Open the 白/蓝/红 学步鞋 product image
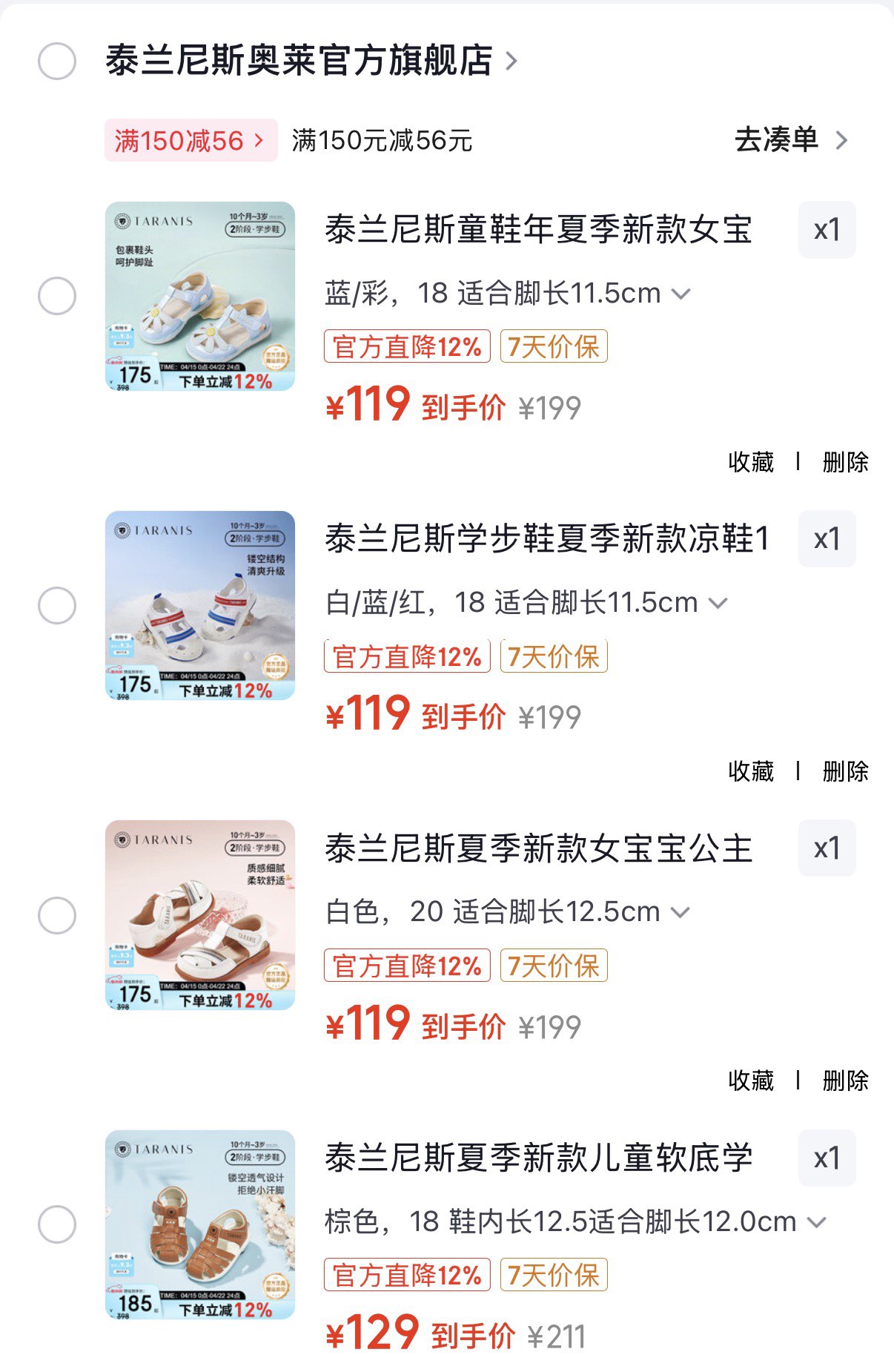 (x=200, y=605)
